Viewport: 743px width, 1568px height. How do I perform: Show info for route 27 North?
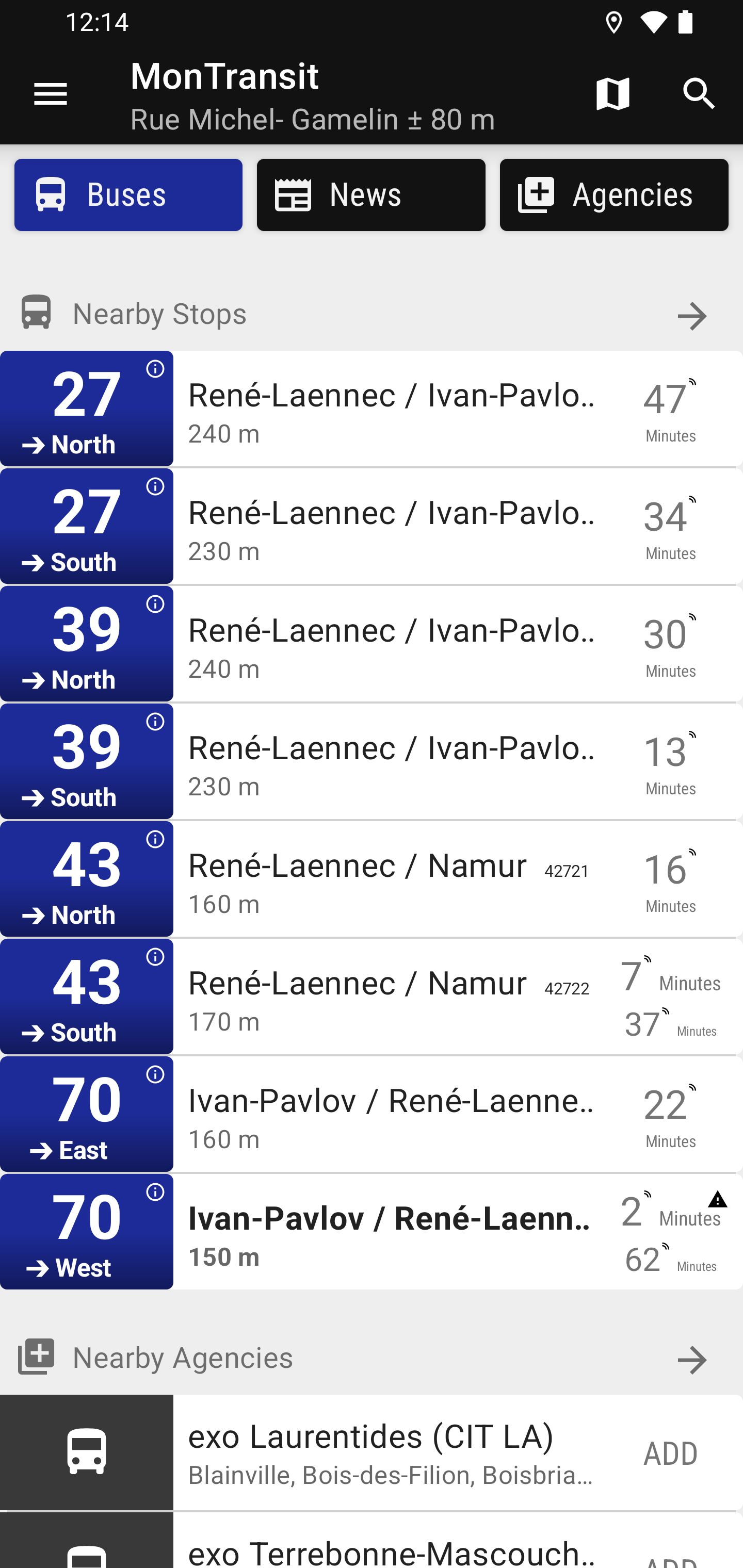point(155,369)
